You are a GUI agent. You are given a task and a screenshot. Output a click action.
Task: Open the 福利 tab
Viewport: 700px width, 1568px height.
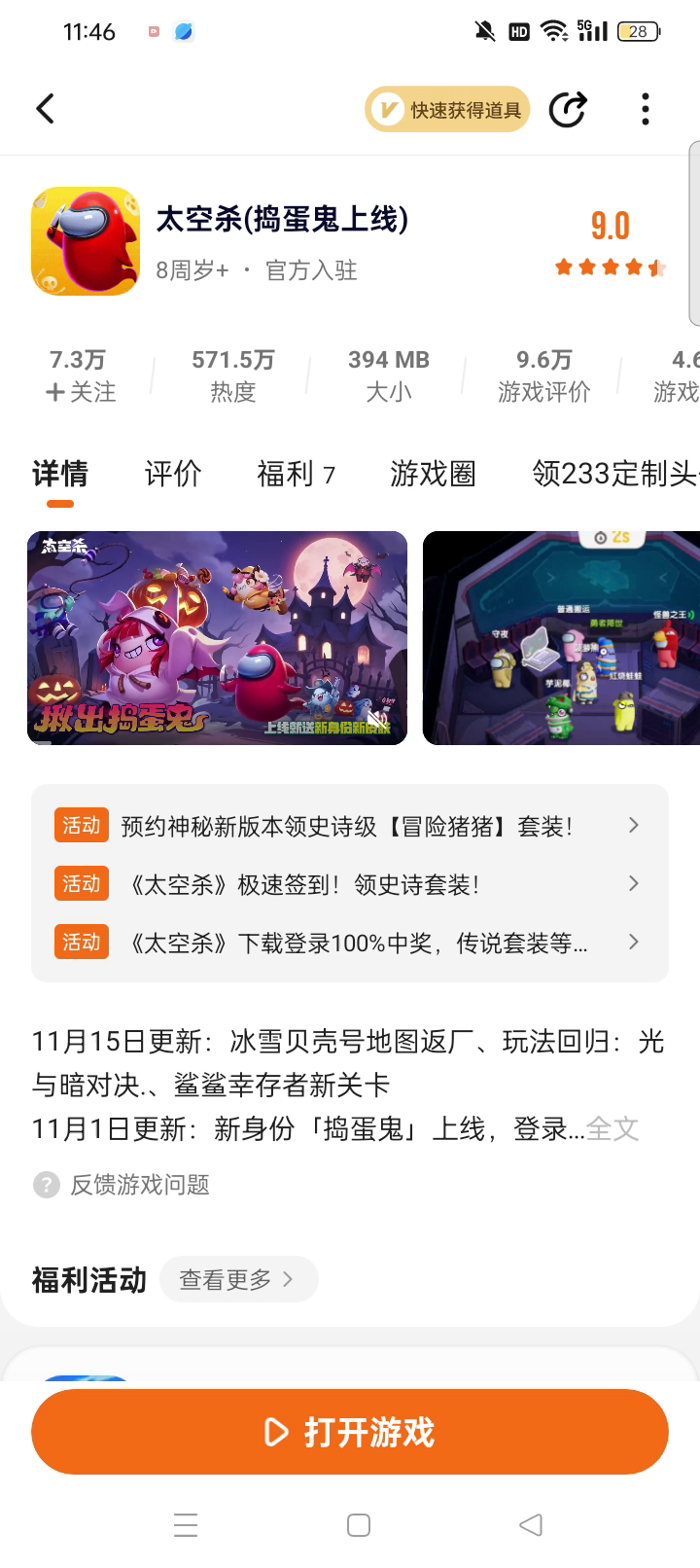click(x=296, y=474)
